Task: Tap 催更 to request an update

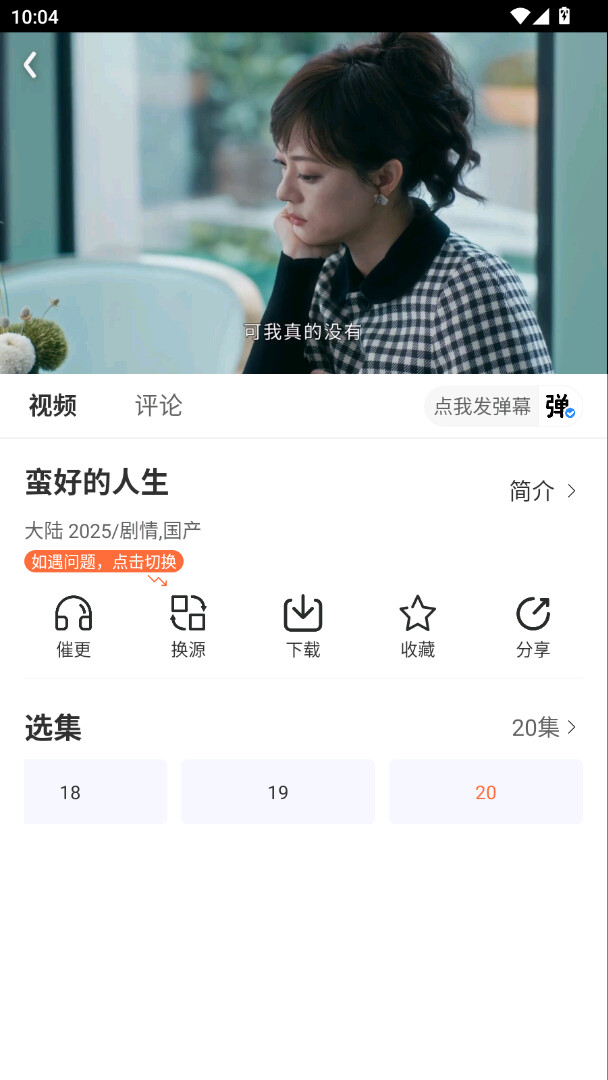Action: point(73,626)
